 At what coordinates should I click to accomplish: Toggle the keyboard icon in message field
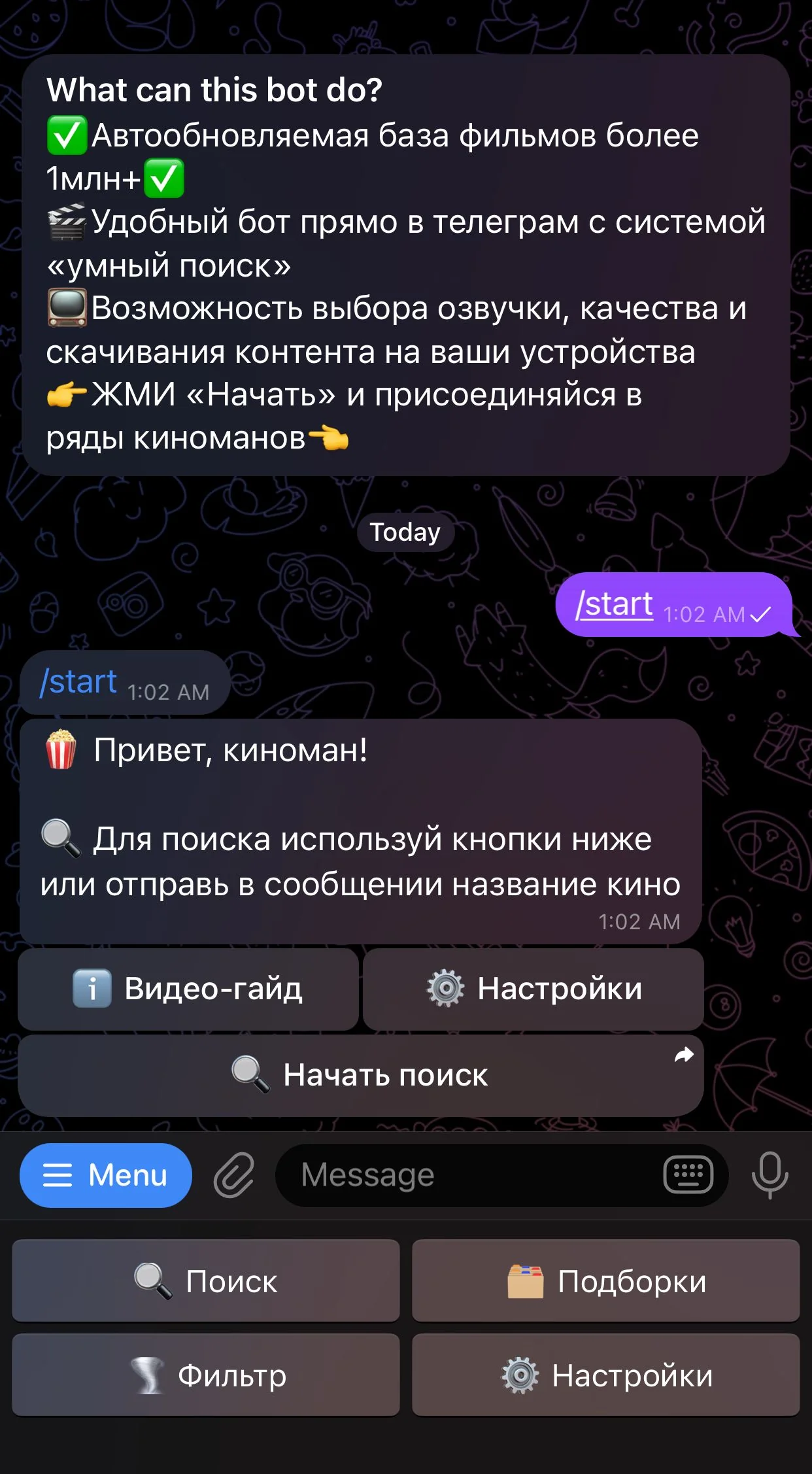pos(688,1175)
